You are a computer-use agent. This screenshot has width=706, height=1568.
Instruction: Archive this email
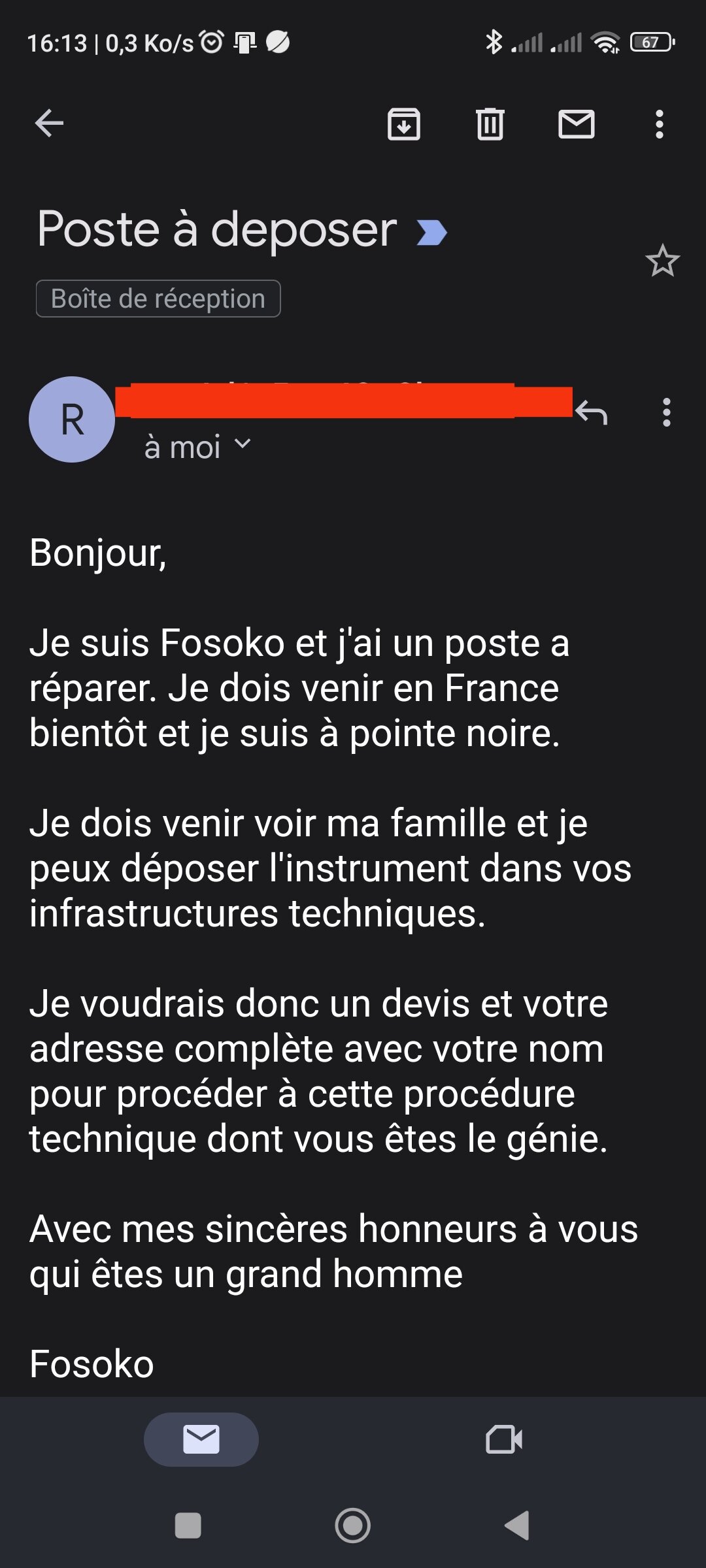[404, 124]
